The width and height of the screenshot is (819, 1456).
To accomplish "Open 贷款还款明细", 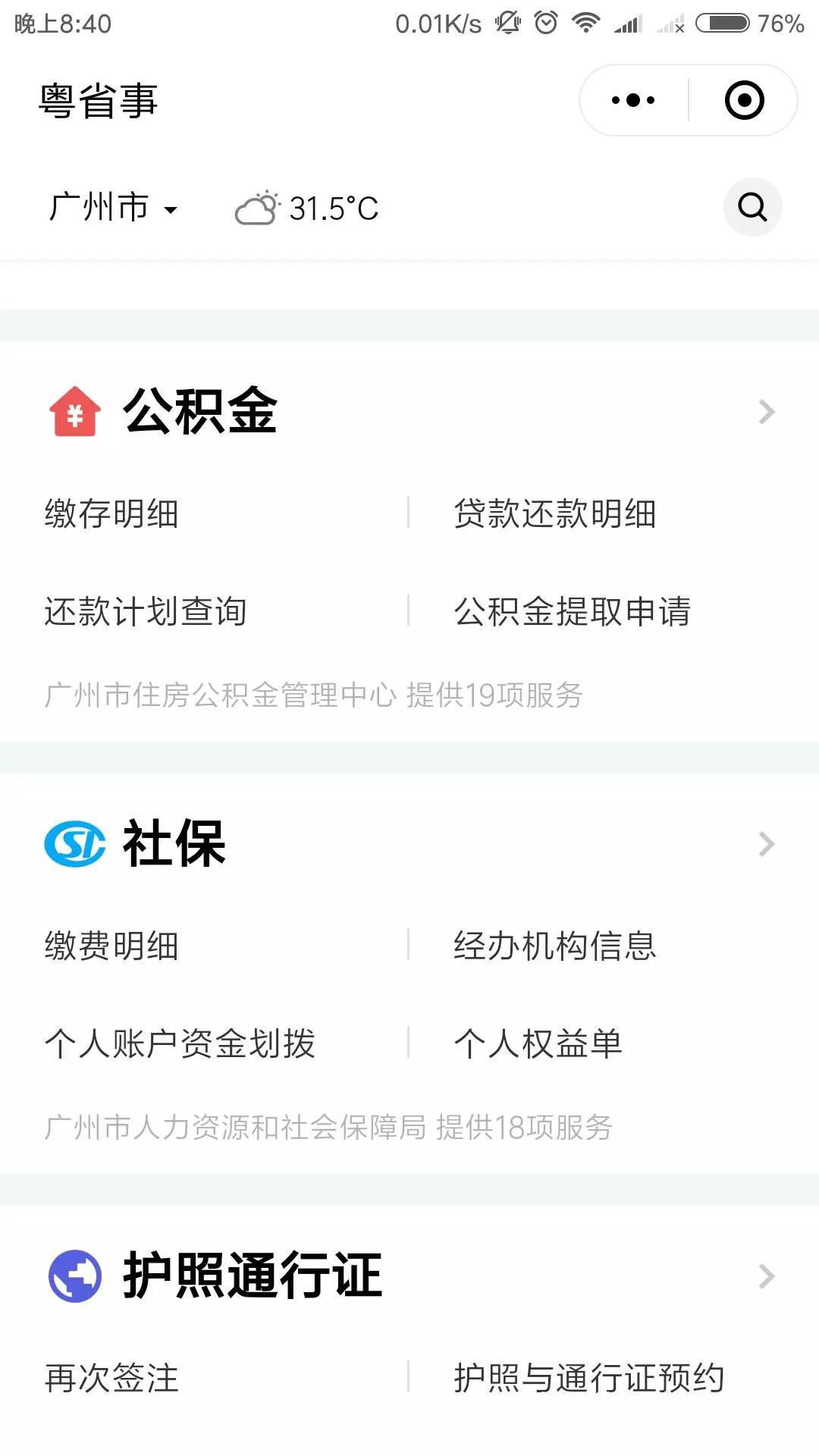I will [555, 514].
